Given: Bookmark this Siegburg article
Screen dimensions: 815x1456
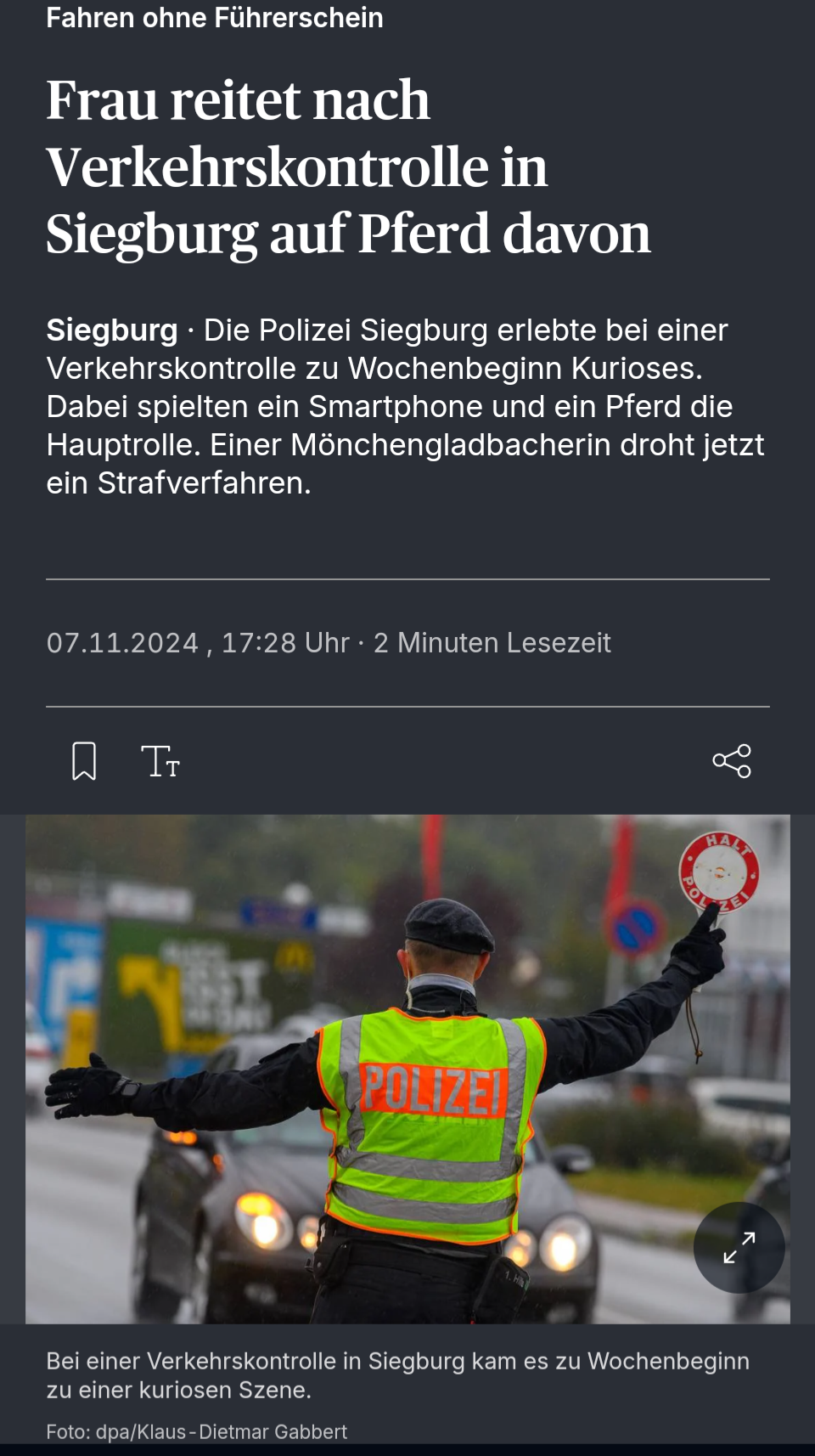Looking at the screenshot, I should (84, 761).
